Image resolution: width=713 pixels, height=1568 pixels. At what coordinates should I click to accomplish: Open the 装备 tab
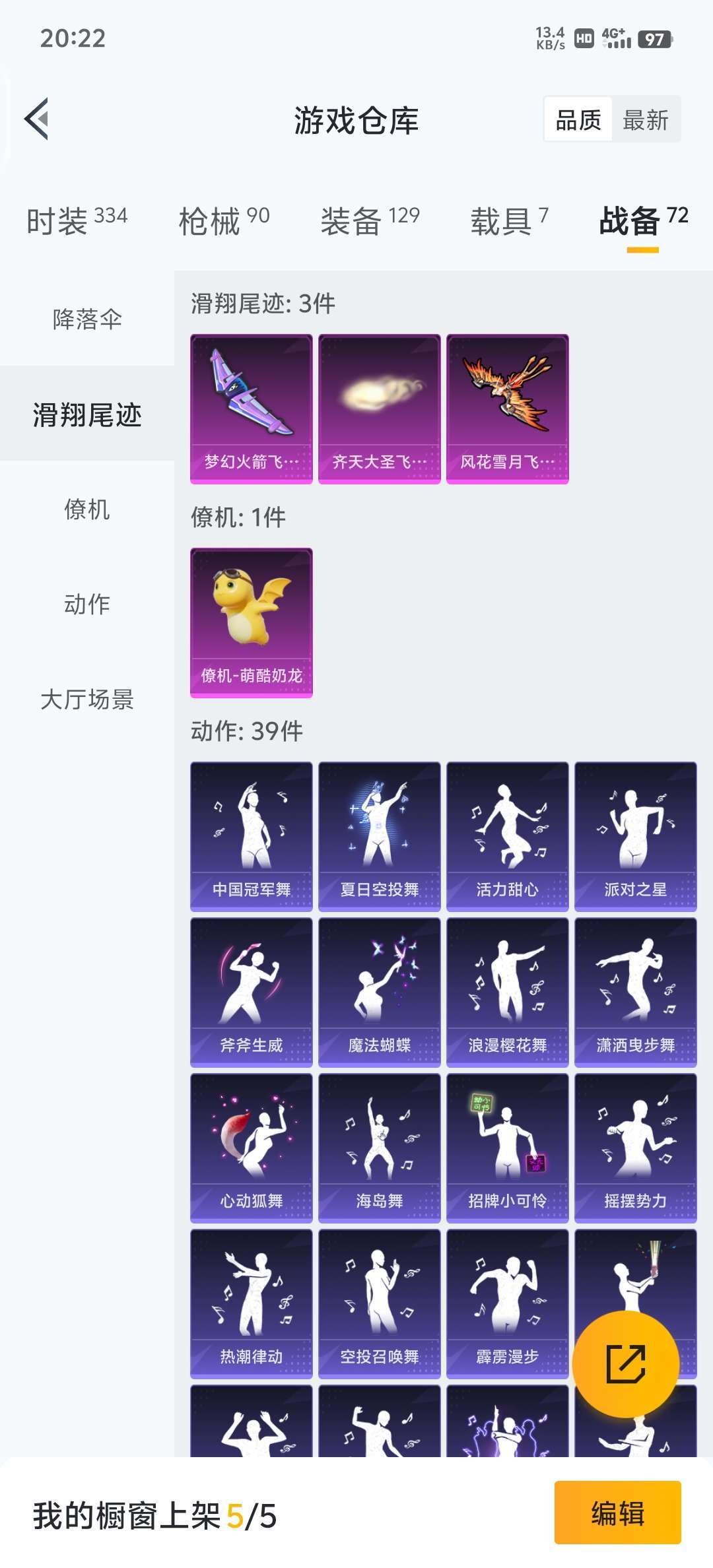(x=370, y=221)
